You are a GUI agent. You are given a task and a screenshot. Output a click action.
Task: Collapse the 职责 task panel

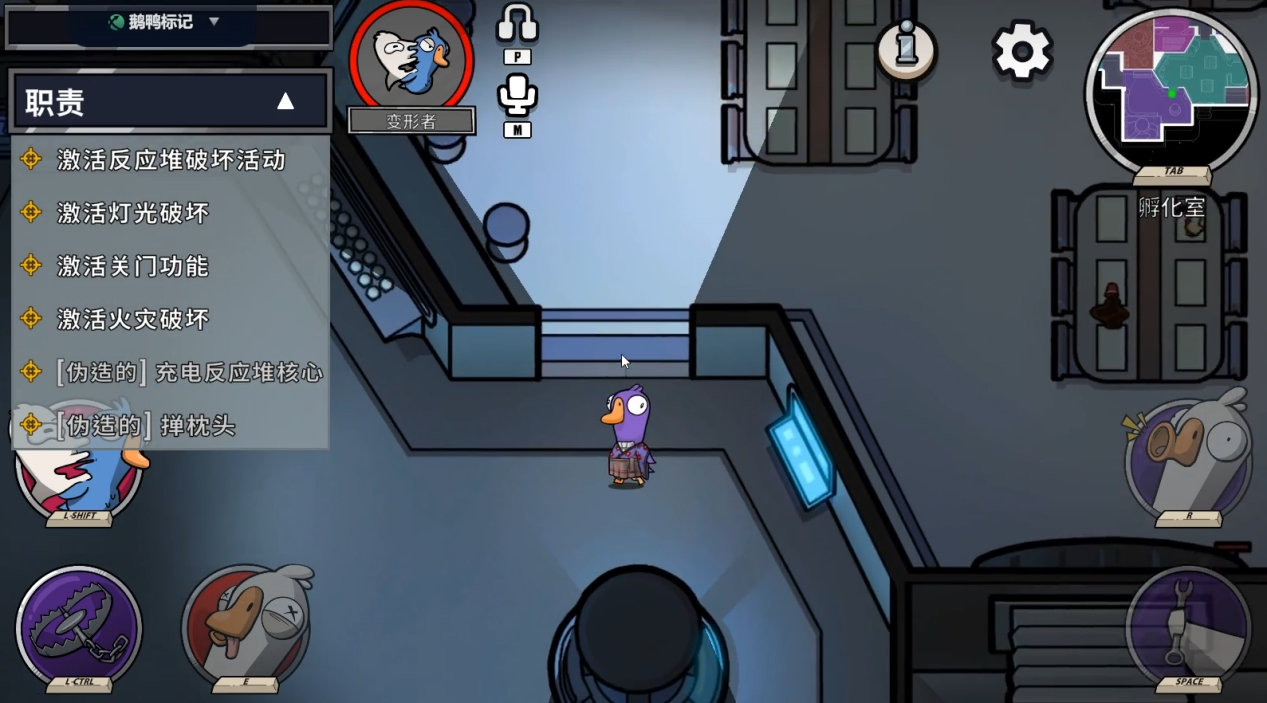pos(285,101)
